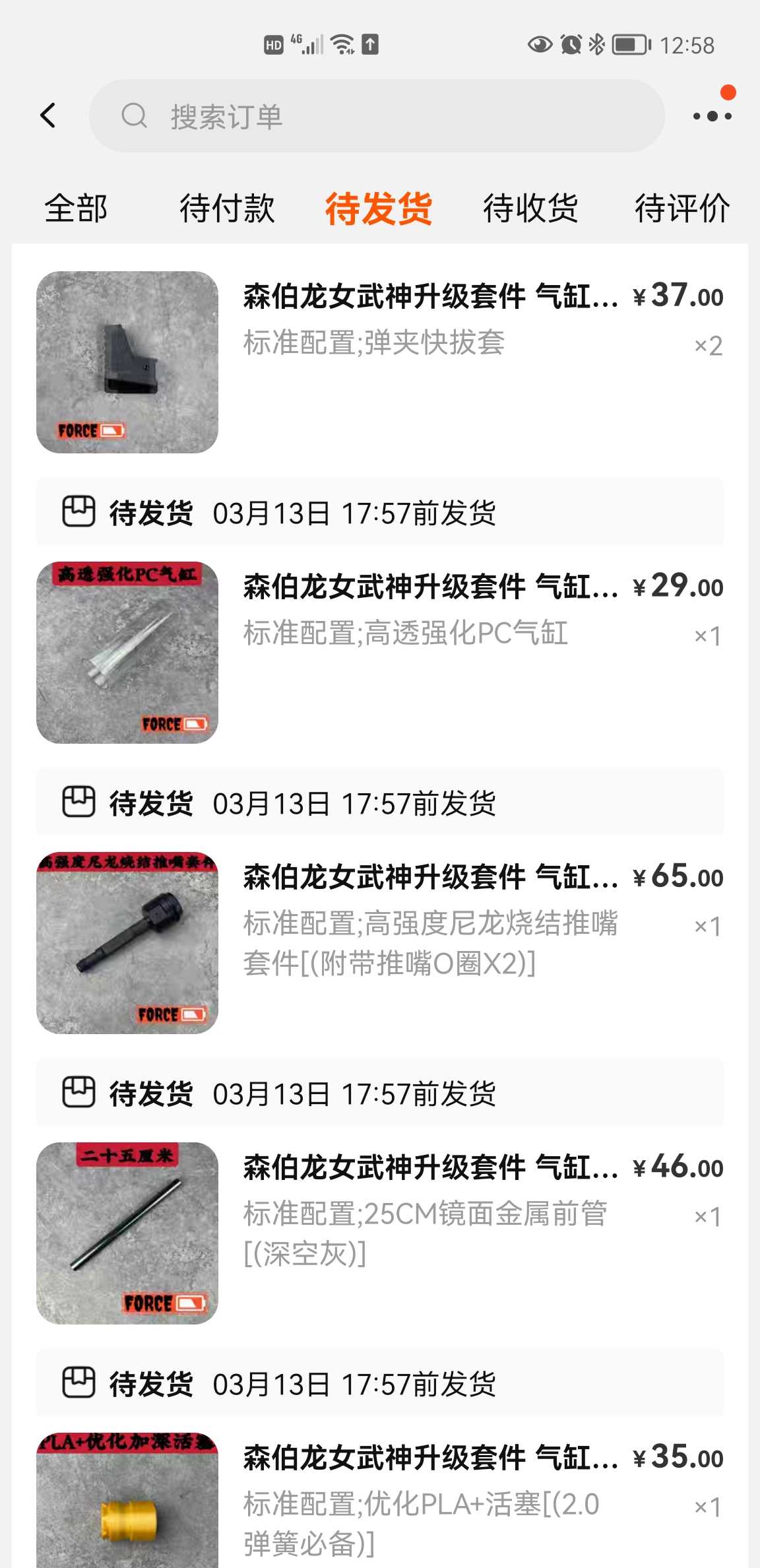Go back using the arrow icon
Screen dimensions: 760x1568
click(x=47, y=115)
